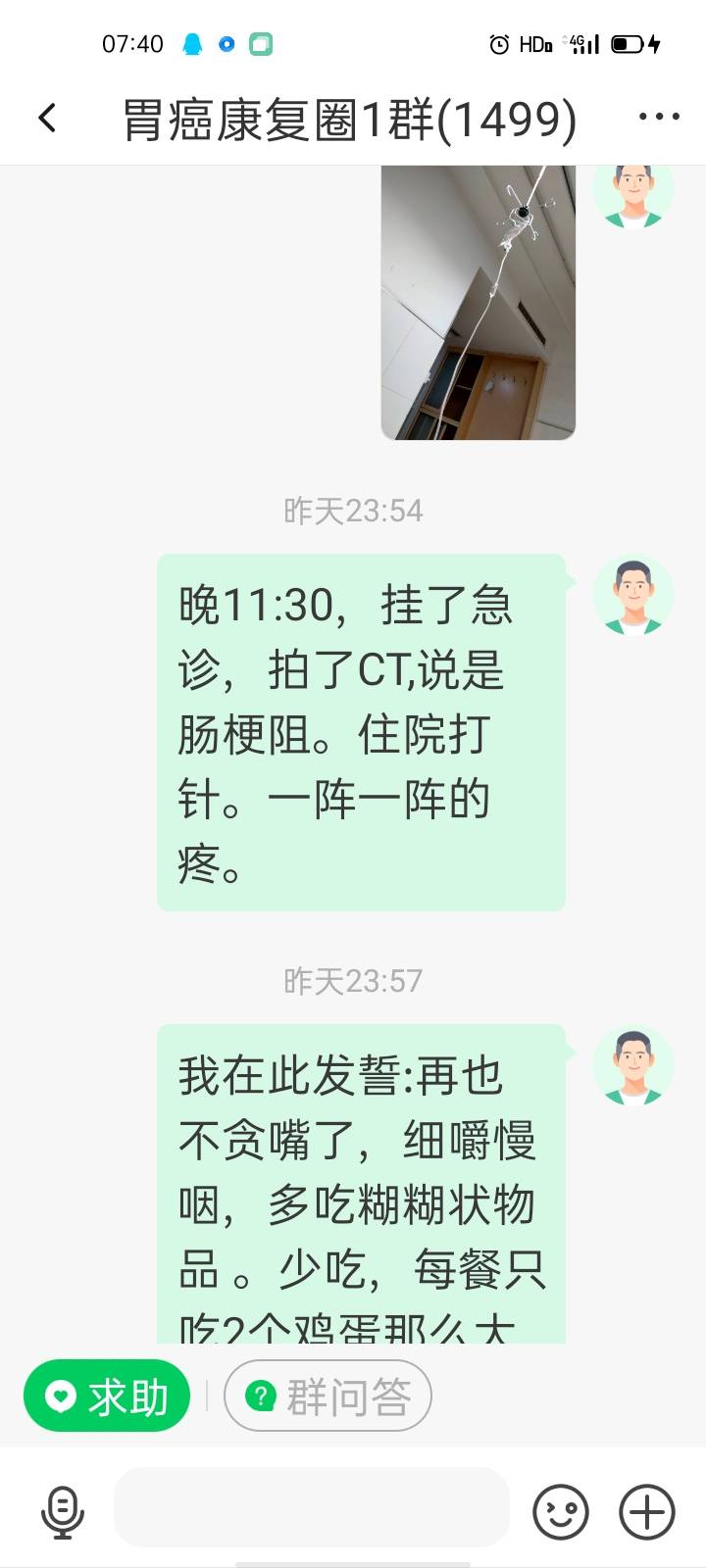The image size is (706, 1568).
Task: Open the question mark icon inside 群问答
Action: click(258, 1396)
